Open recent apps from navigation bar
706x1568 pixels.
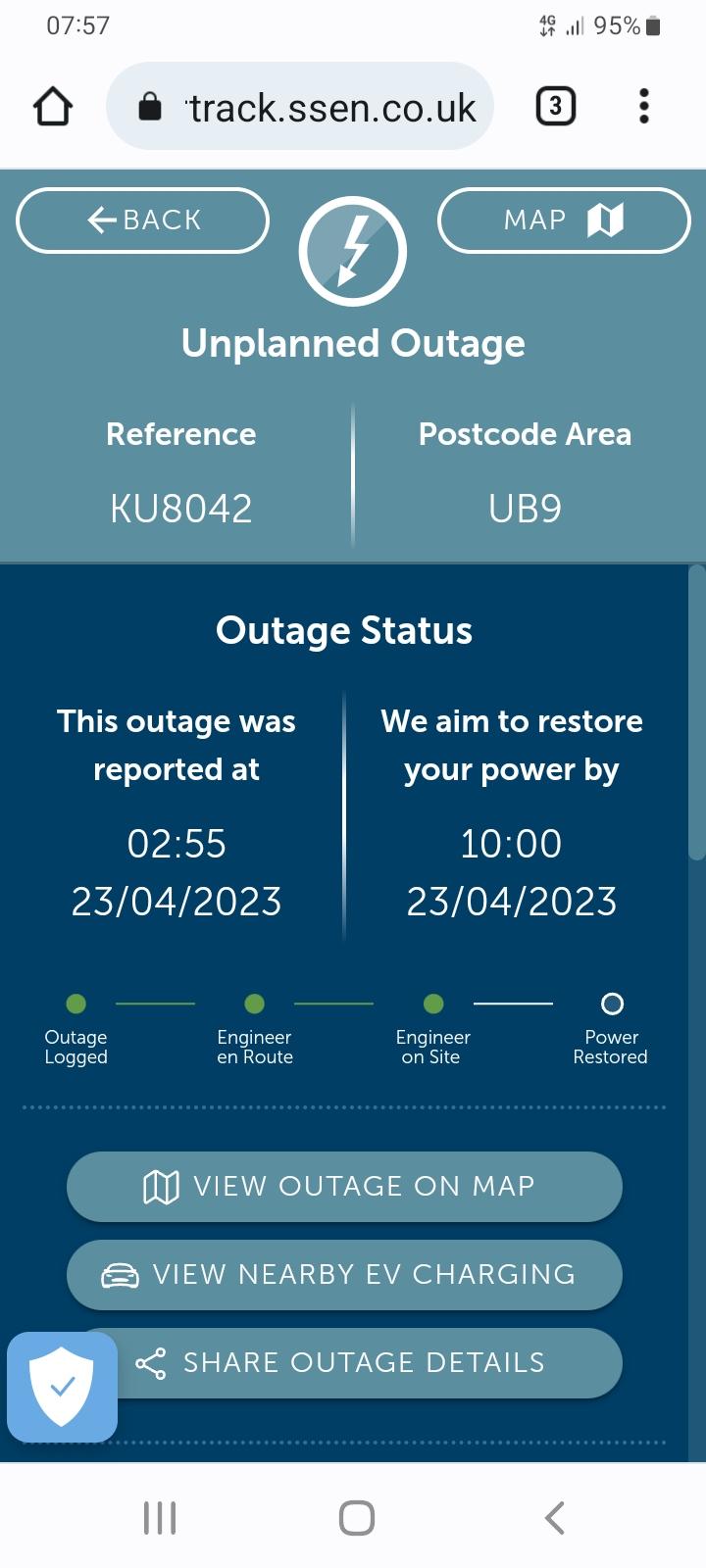point(160,1518)
